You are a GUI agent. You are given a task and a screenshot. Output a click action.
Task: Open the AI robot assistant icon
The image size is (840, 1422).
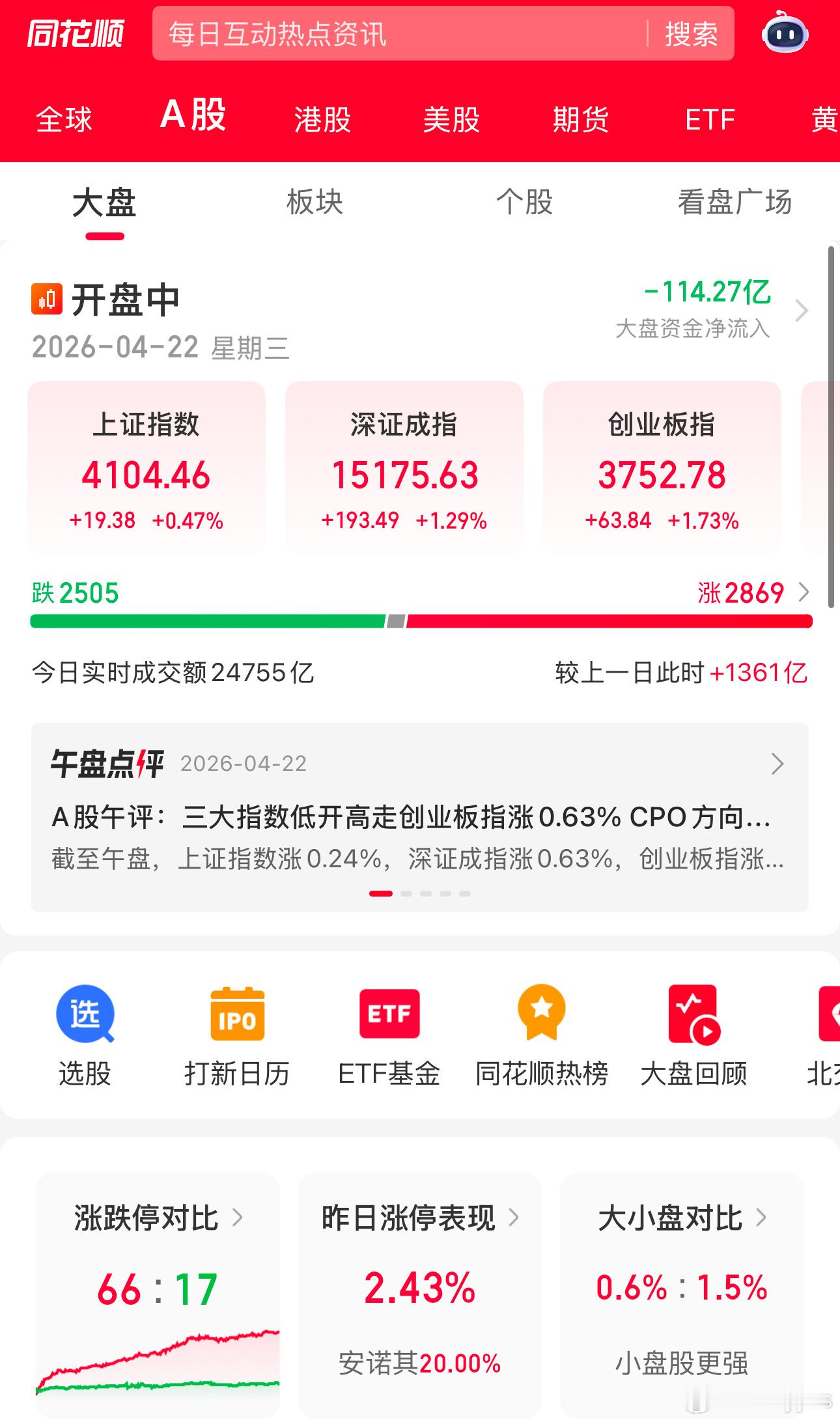click(785, 36)
